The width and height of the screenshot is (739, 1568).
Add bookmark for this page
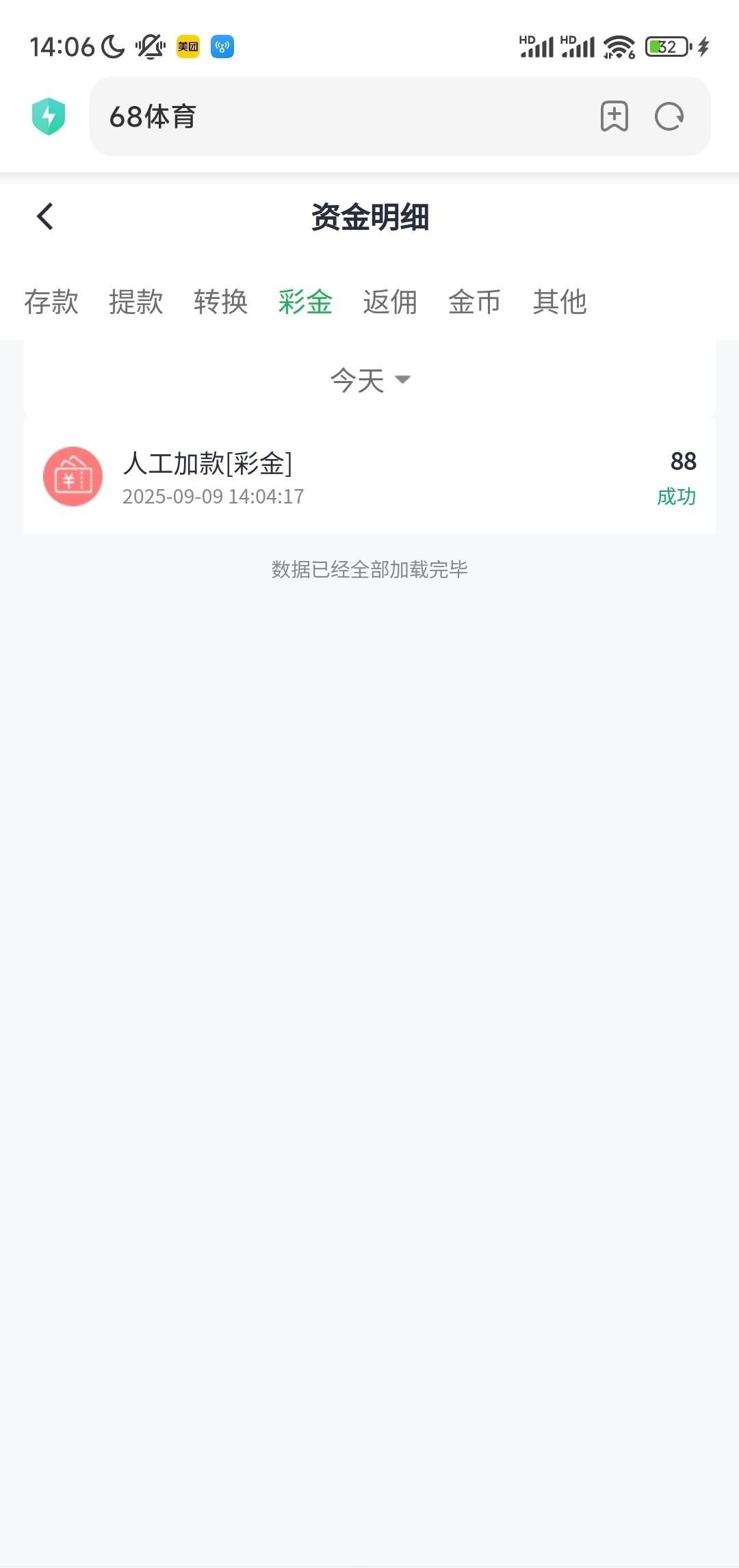(614, 116)
